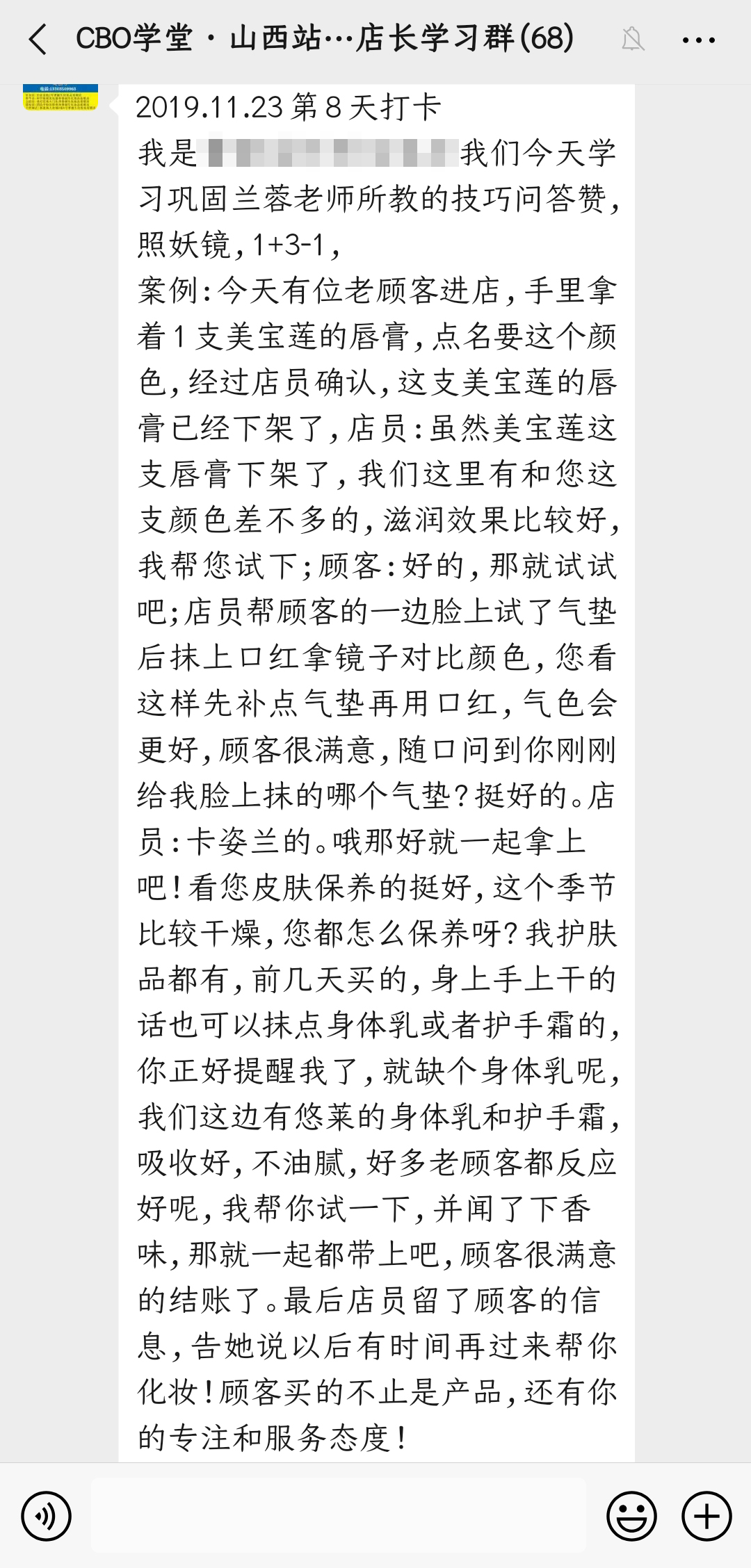
Task: Open the group chat overflow menu
Action: tap(699, 40)
